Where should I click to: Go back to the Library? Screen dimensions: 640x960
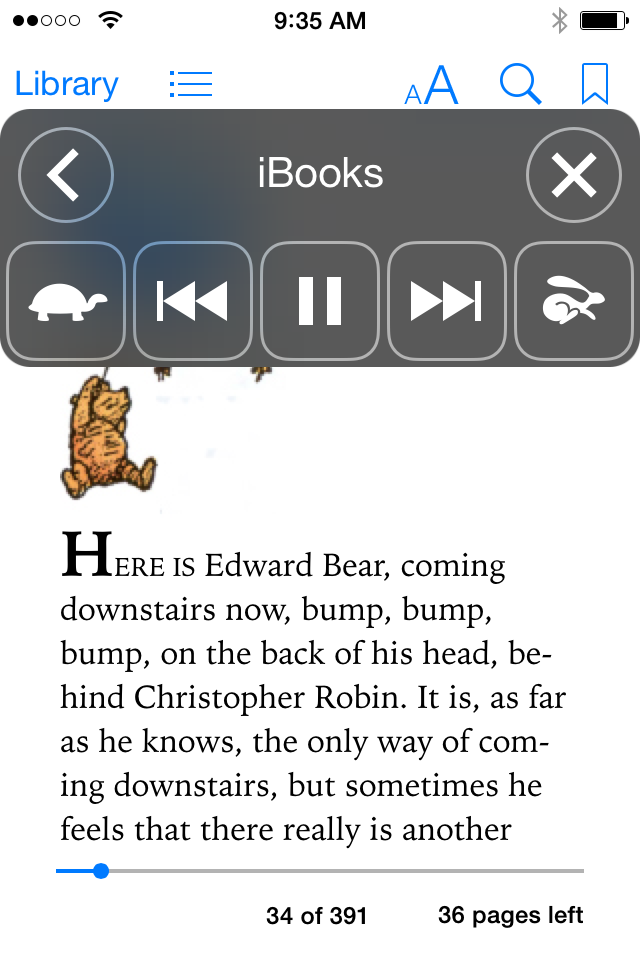click(66, 84)
